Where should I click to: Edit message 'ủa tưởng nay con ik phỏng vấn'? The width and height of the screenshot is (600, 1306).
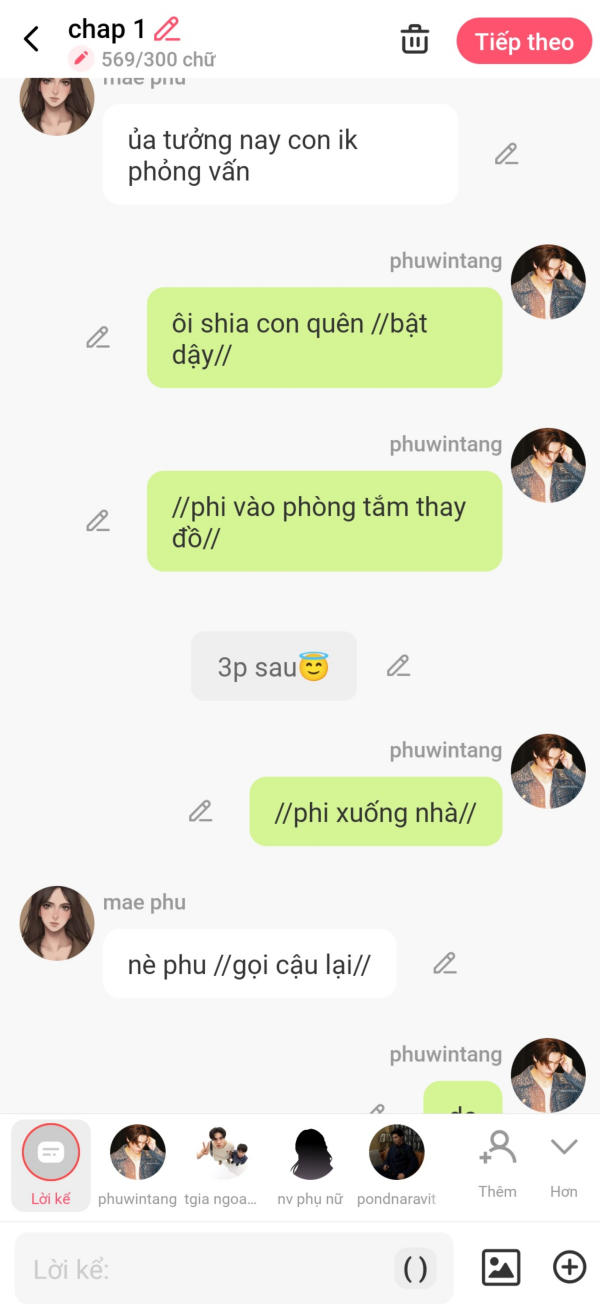pyautogui.click(x=506, y=154)
